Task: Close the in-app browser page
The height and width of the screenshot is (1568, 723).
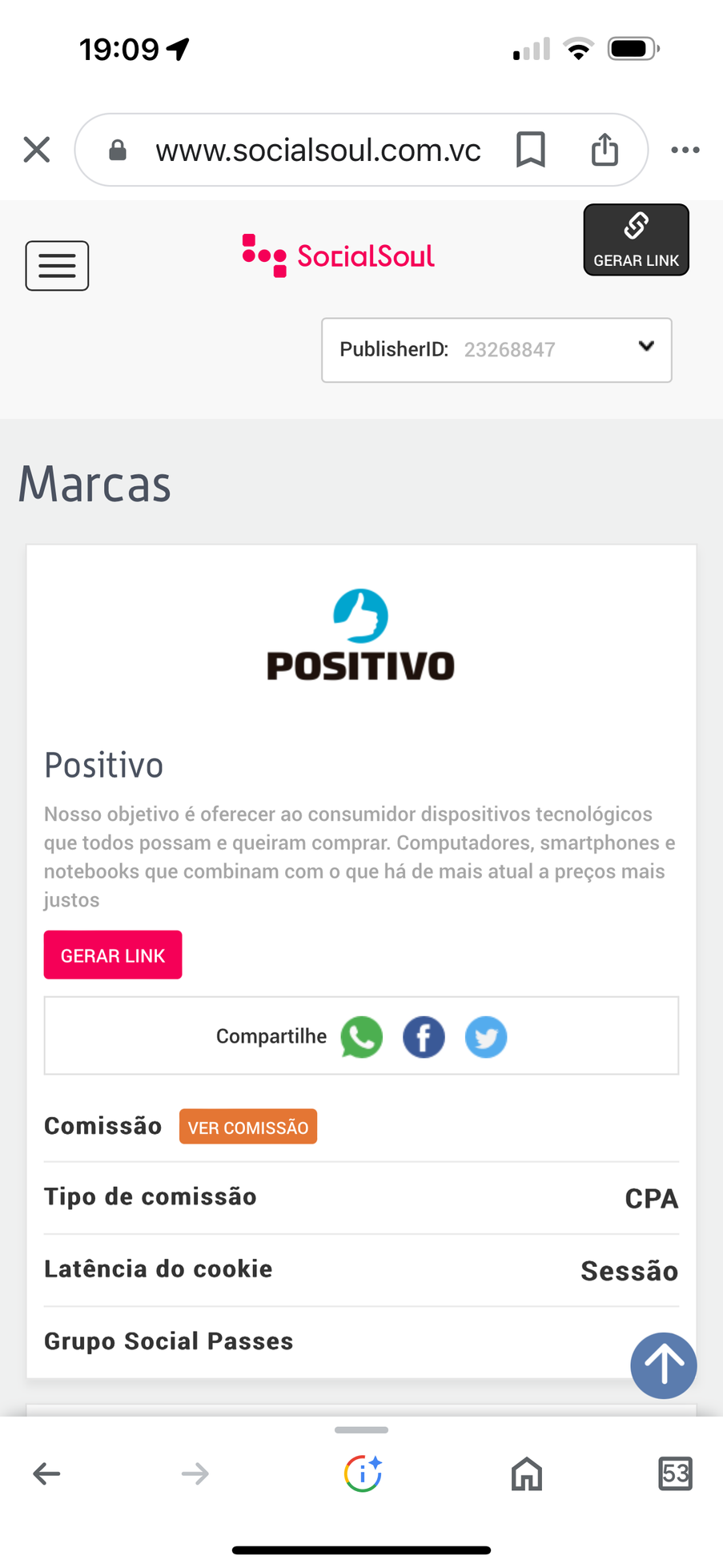Action: pyautogui.click(x=37, y=150)
